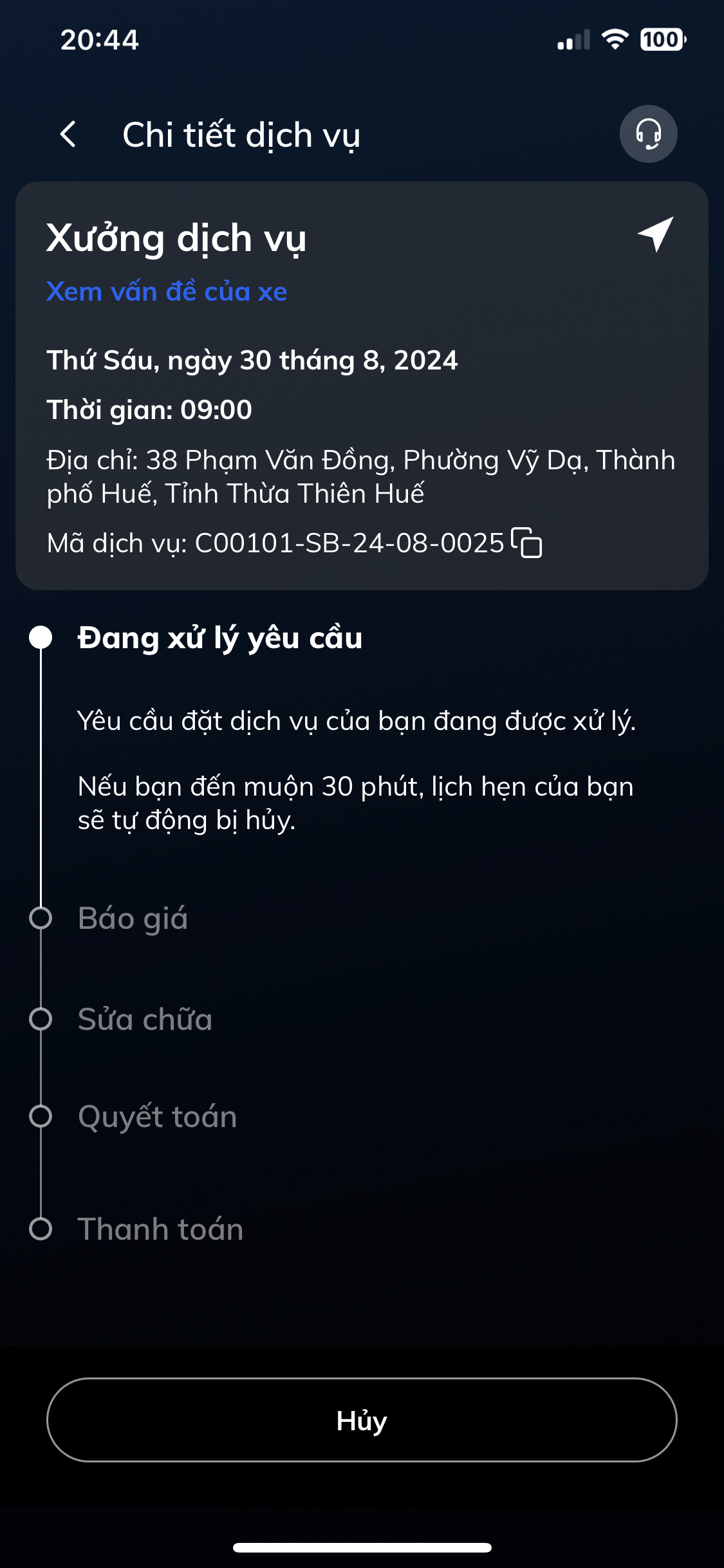Tap the Hủy button to cancel booking
Screen dimensions: 724x1568
point(362,1420)
